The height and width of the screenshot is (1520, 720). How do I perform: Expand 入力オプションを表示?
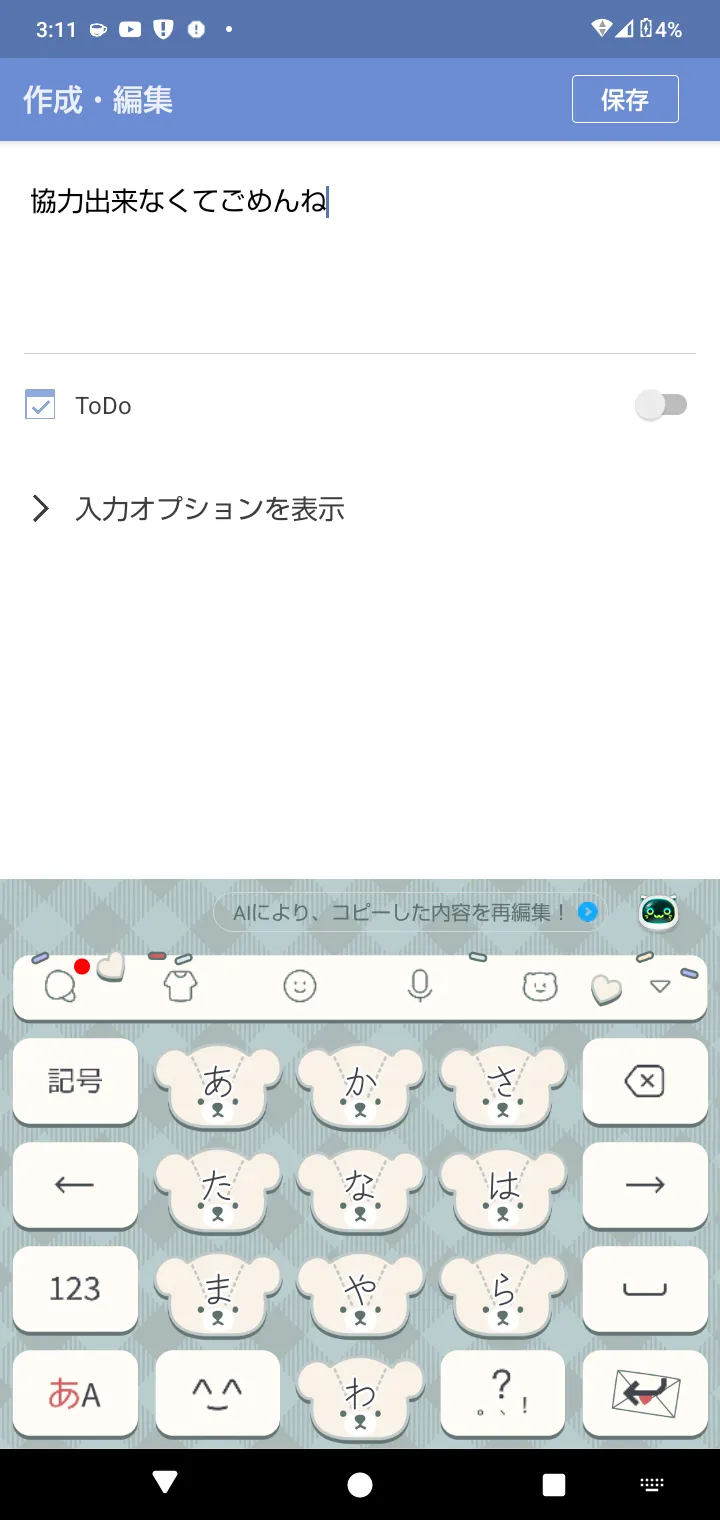click(x=188, y=509)
